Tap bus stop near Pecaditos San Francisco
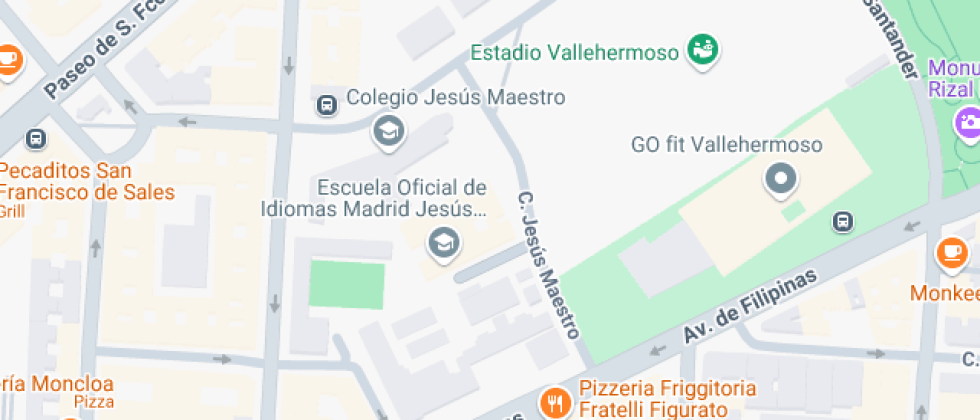Image resolution: width=980 pixels, height=420 pixels. 36,138
